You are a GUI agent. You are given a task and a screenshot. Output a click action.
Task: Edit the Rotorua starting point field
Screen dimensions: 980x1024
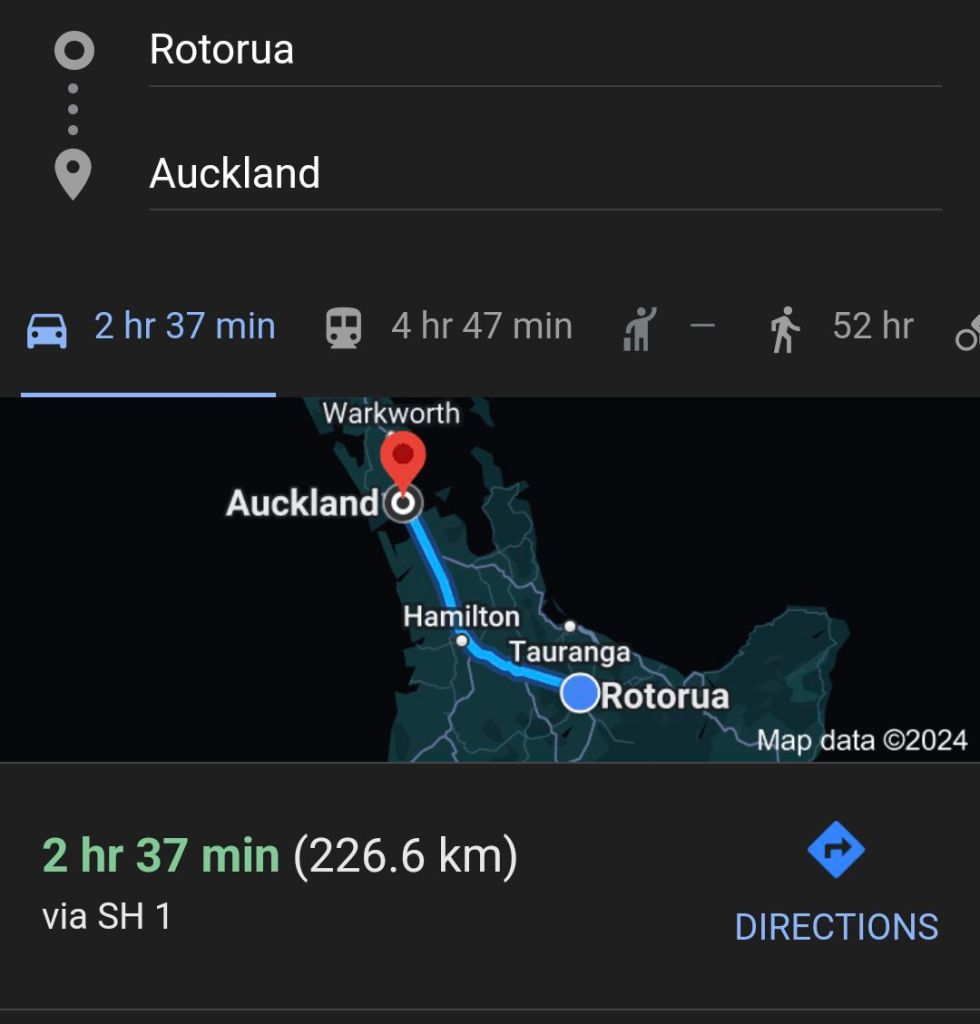click(540, 50)
